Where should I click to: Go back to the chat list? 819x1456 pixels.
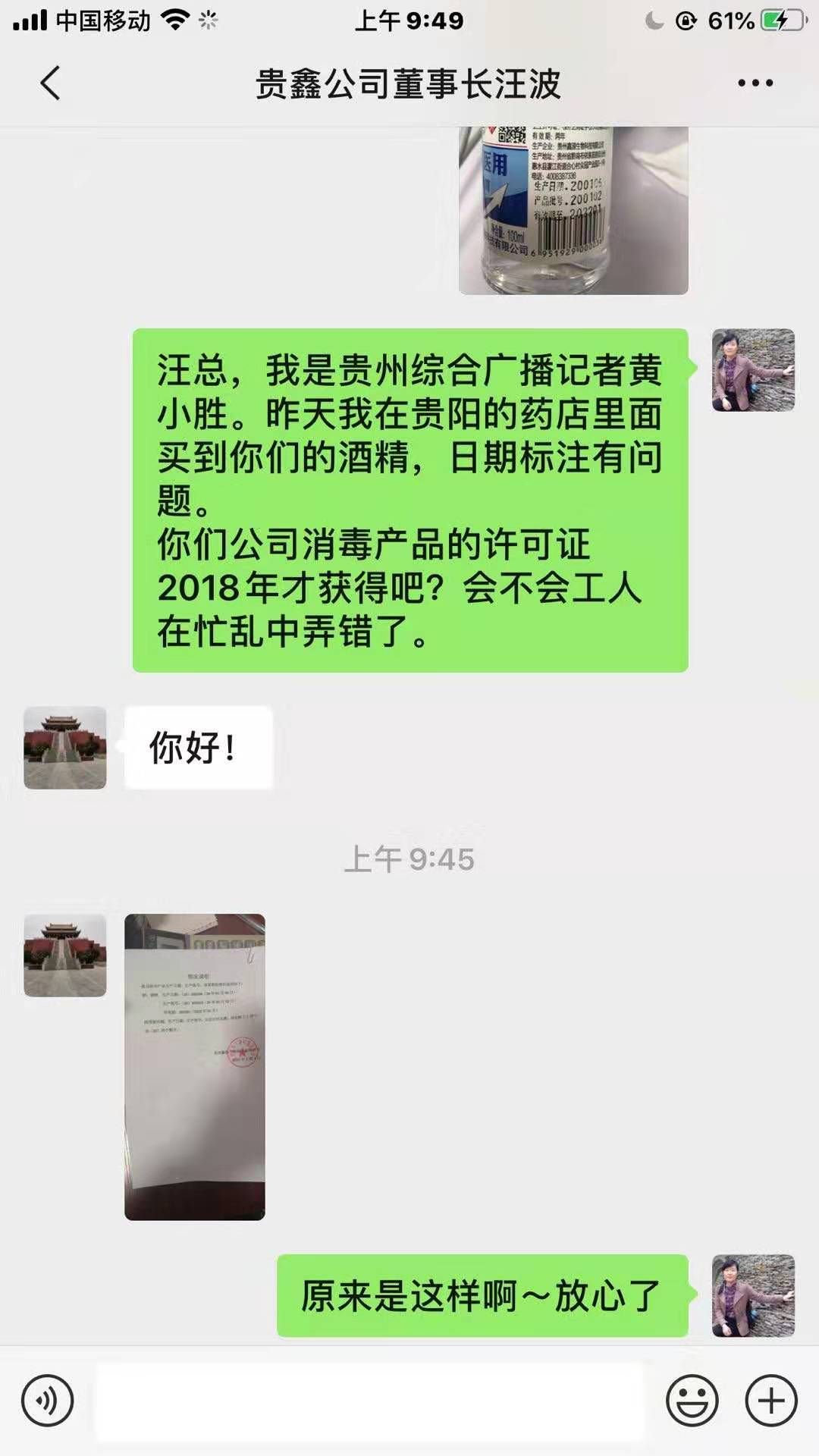click(x=50, y=83)
